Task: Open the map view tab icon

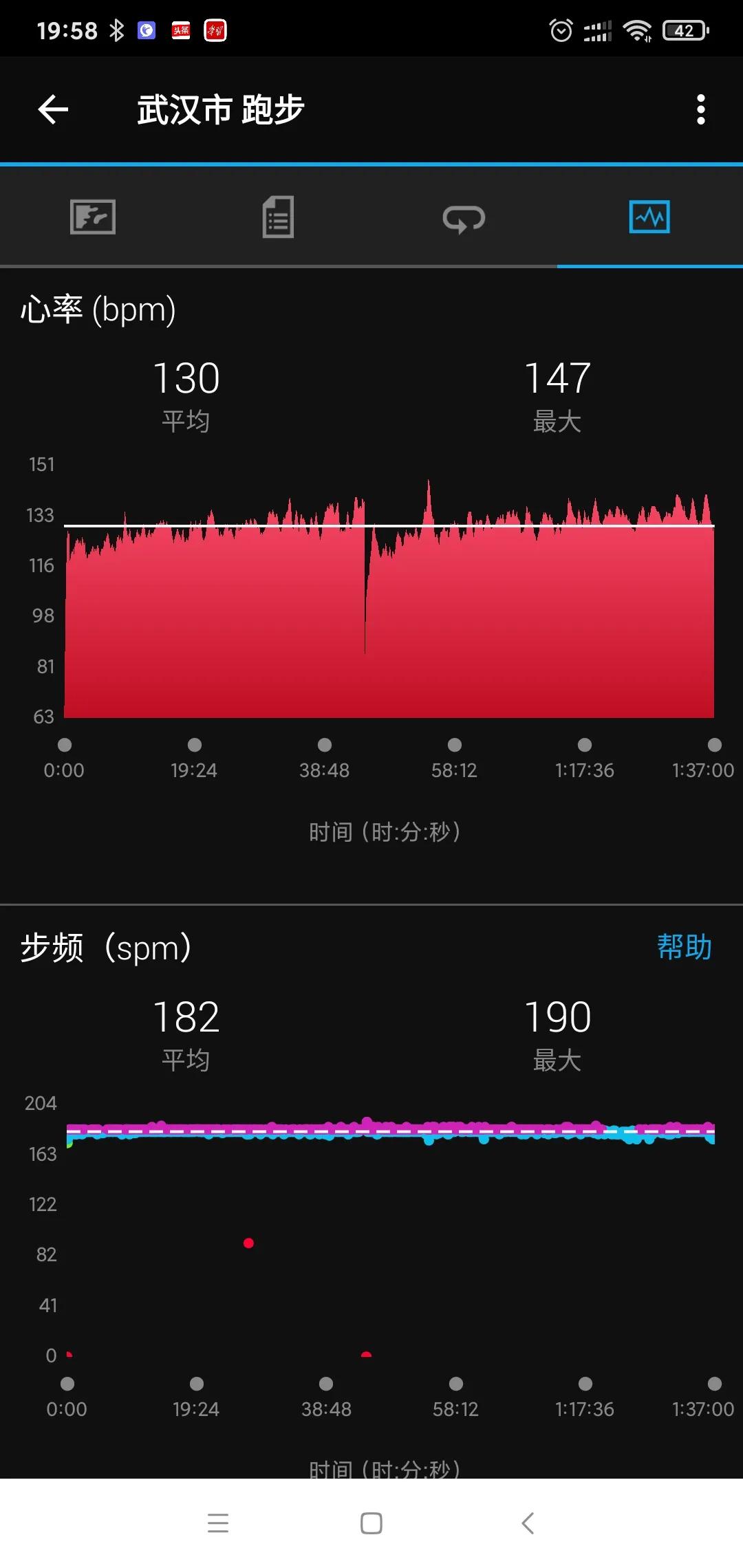Action: (x=93, y=217)
